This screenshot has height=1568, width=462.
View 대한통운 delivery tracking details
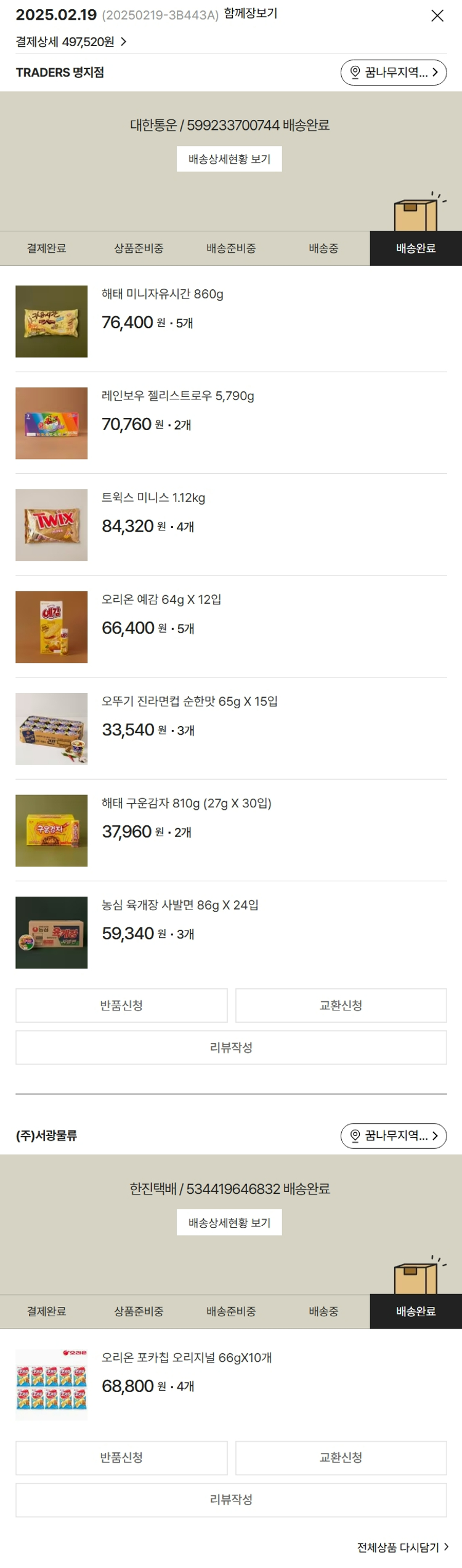229,159
